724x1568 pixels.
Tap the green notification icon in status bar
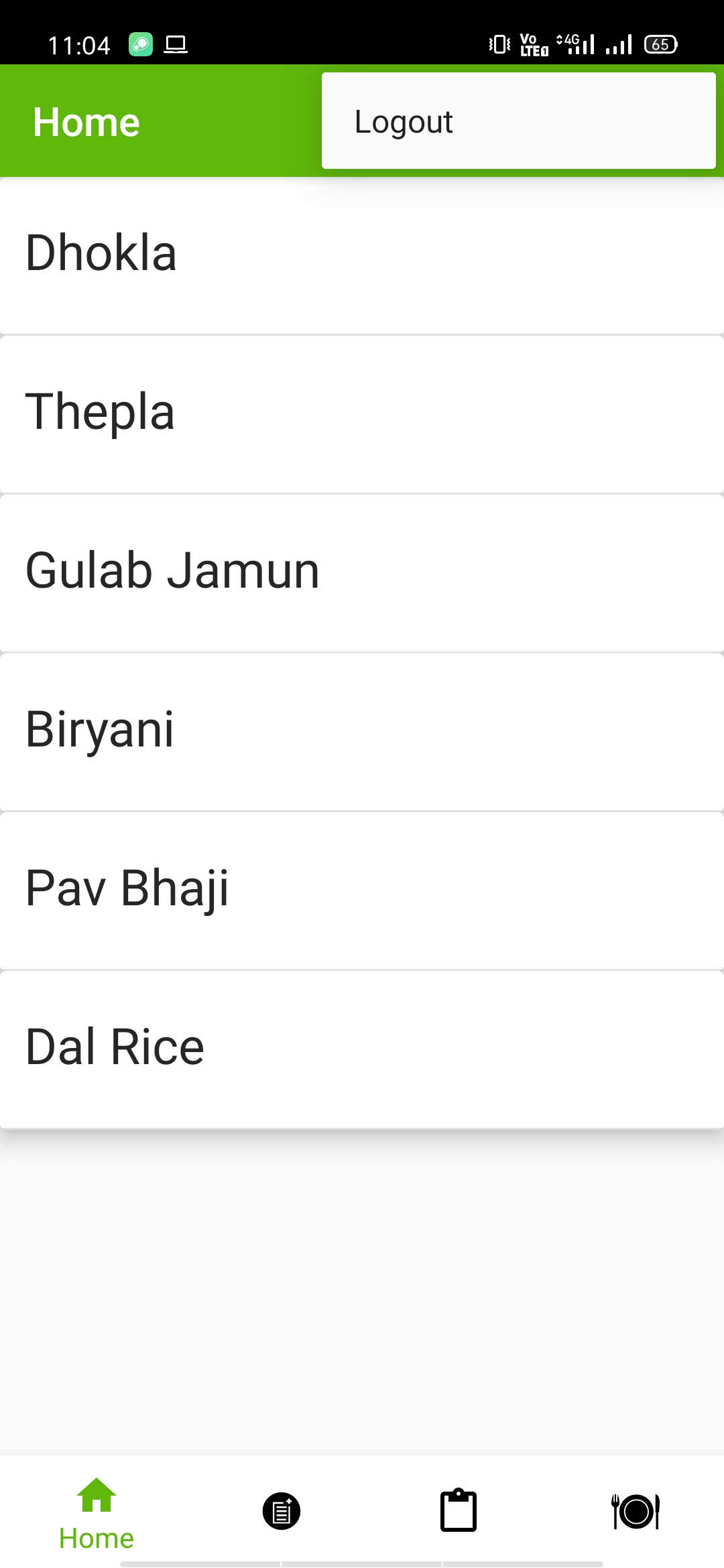tap(140, 44)
